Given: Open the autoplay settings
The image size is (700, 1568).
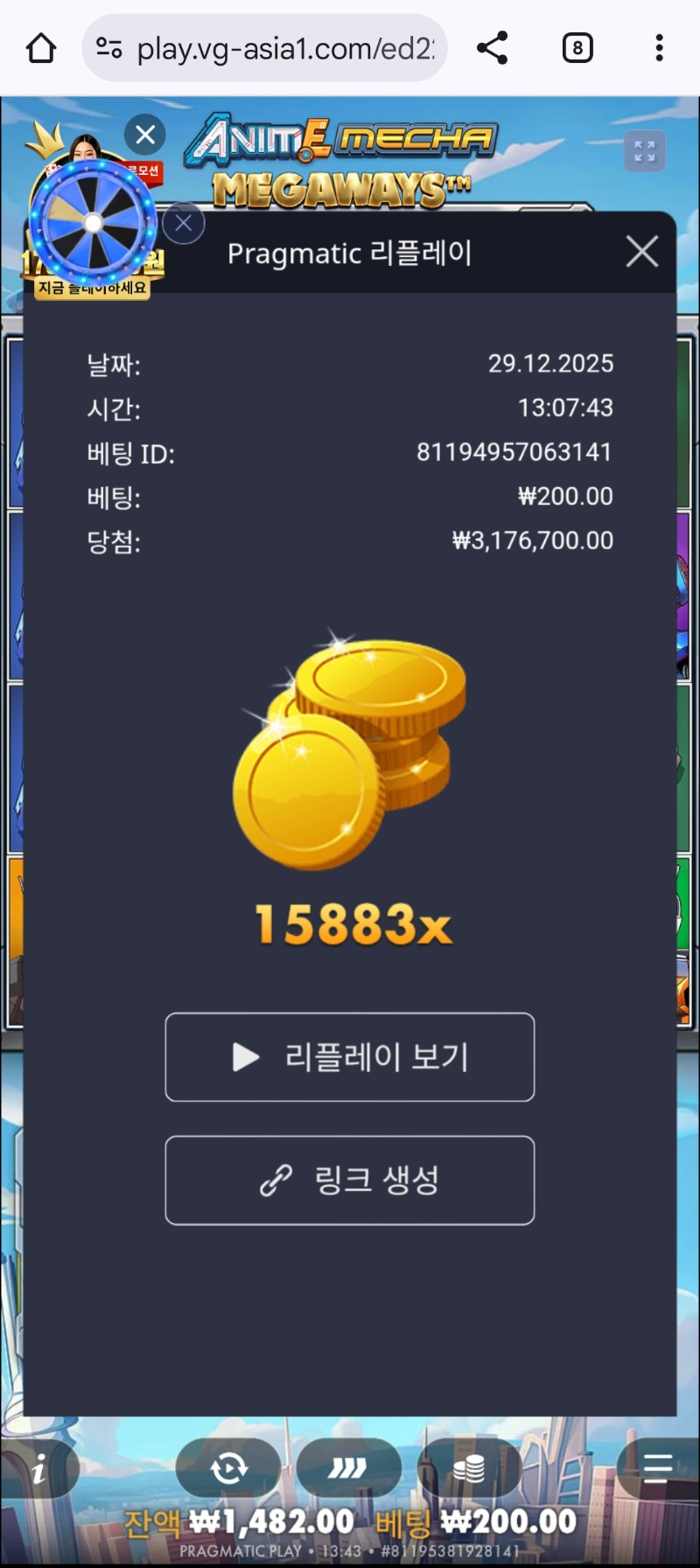Looking at the screenshot, I should (x=228, y=1468).
